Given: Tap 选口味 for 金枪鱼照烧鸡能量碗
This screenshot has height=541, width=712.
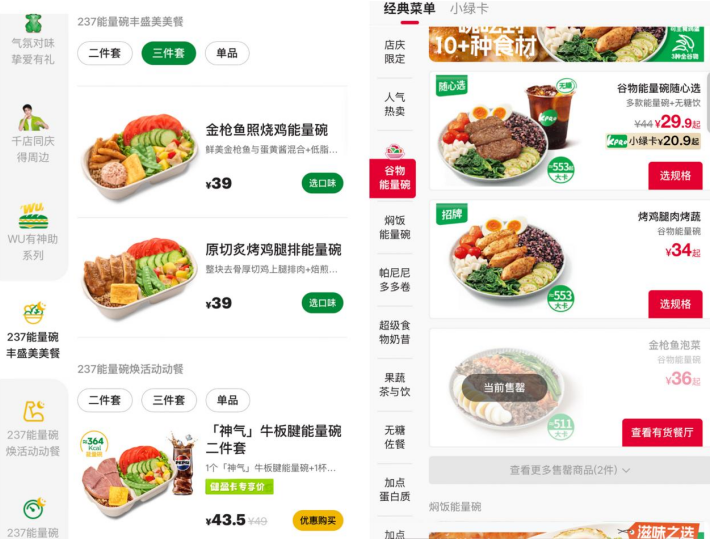Looking at the screenshot, I should pos(322,183).
